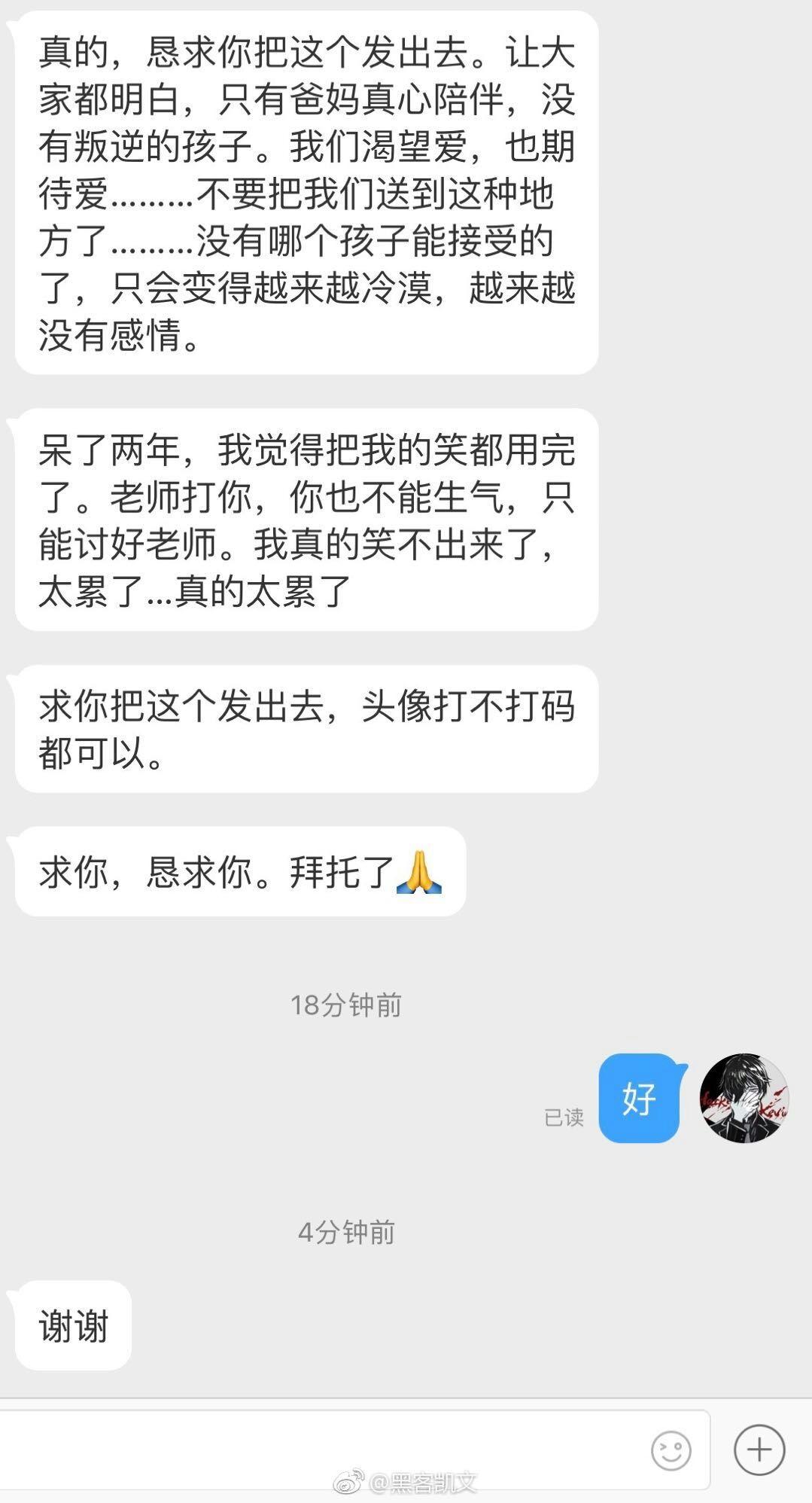Open the profile avatar beside the 好 message
Viewport: 812px width, 1503px height.
744,1098
